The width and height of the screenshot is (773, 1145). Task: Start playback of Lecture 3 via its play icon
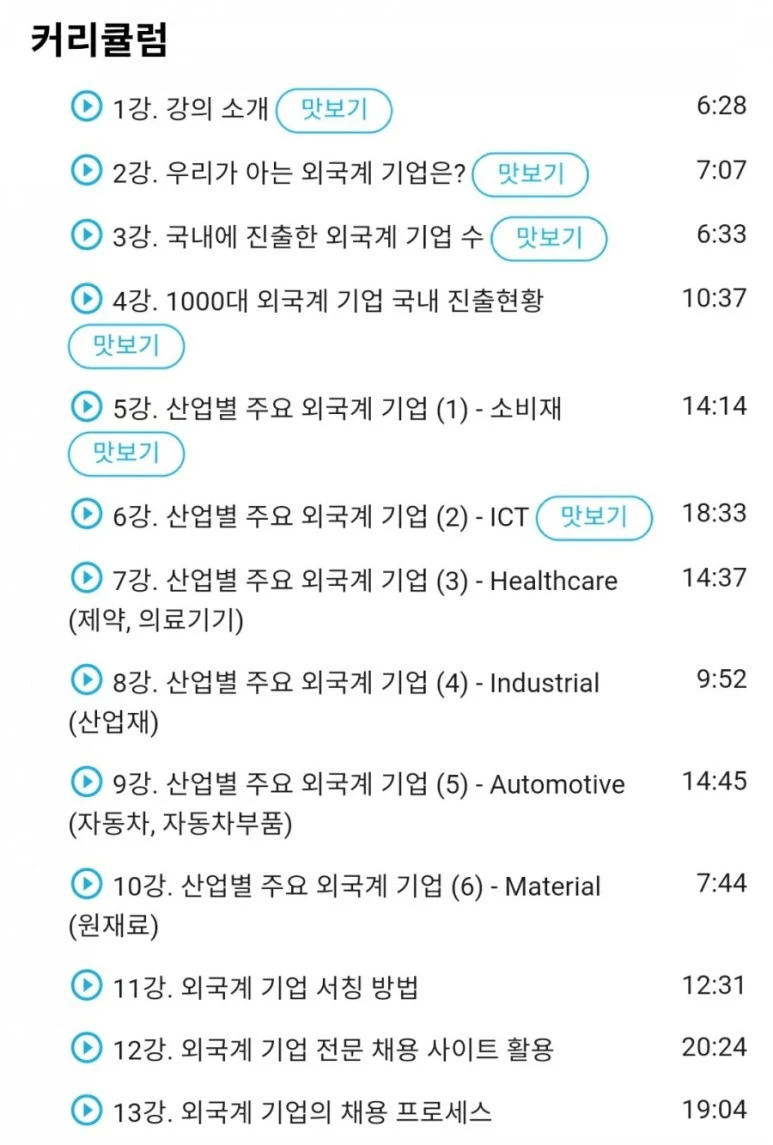(86, 235)
